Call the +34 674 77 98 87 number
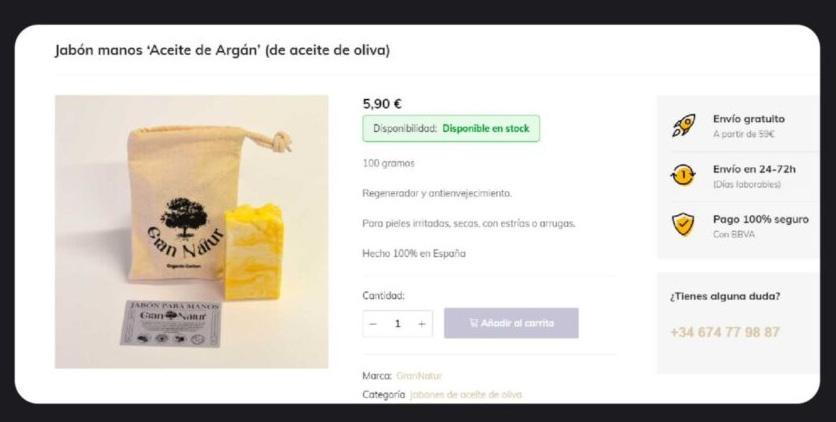The height and width of the screenshot is (422, 836). pyautogui.click(x=724, y=332)
